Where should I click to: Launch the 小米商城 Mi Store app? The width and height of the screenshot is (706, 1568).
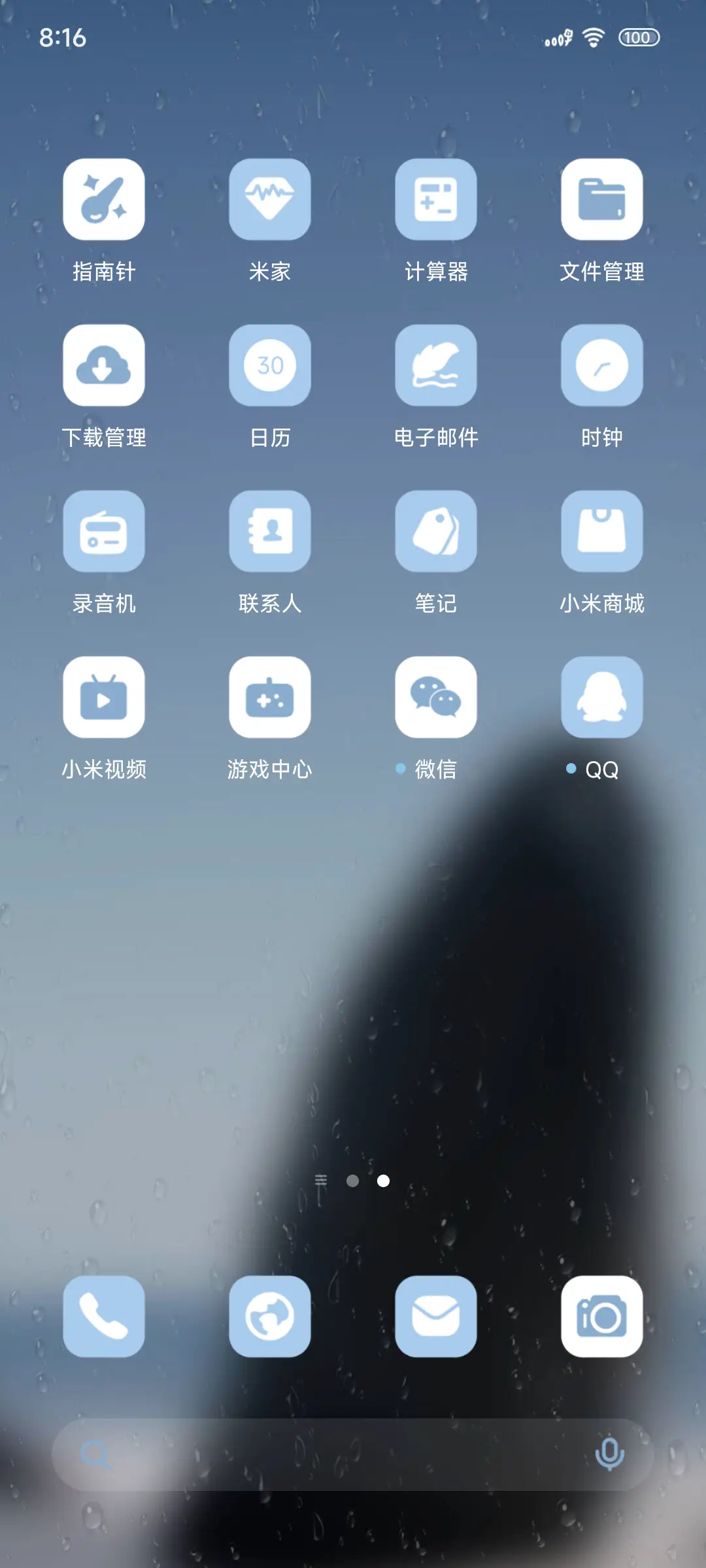click(x=602, y=531)
